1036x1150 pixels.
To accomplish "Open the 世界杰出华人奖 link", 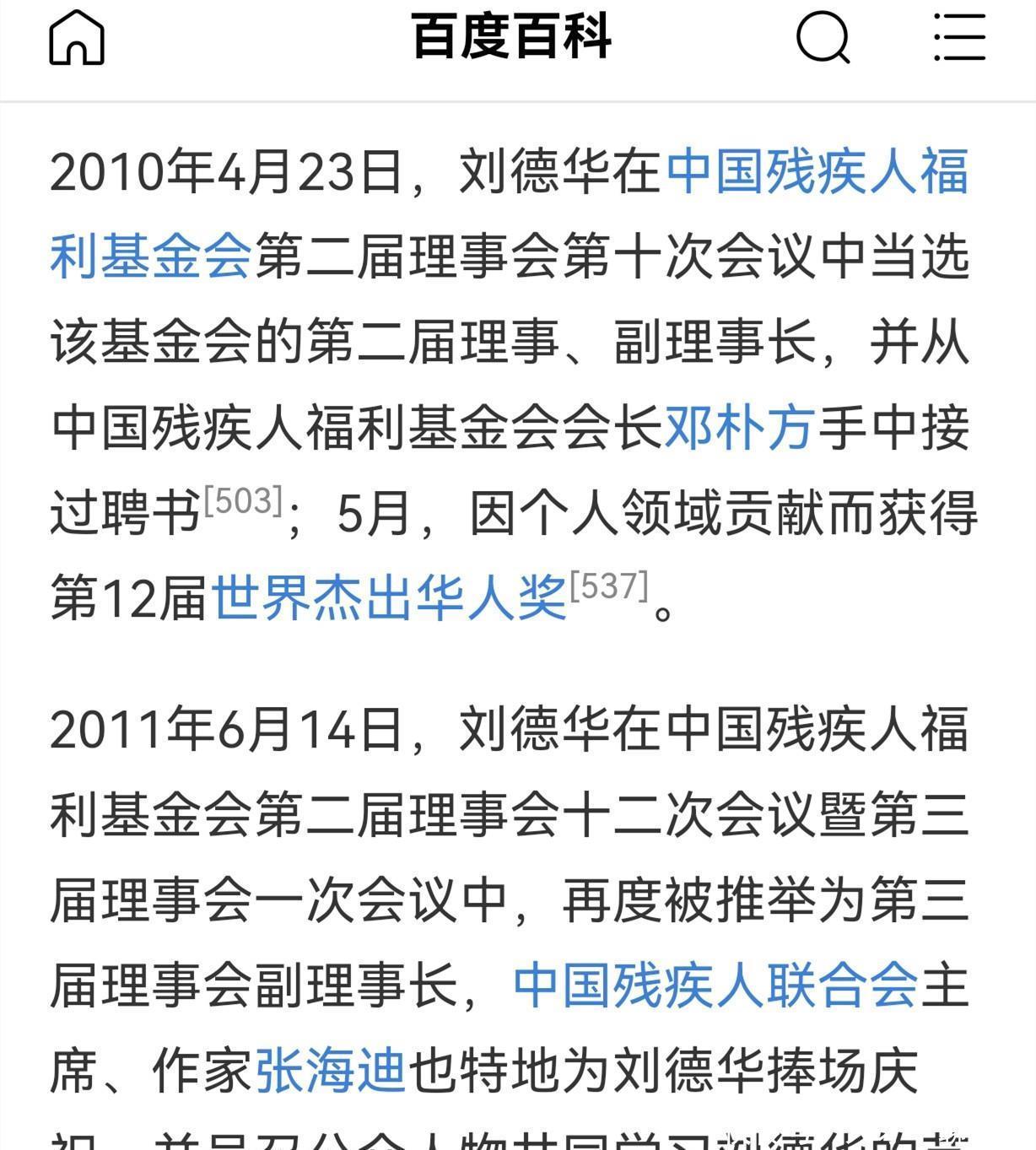I will 389,598.
